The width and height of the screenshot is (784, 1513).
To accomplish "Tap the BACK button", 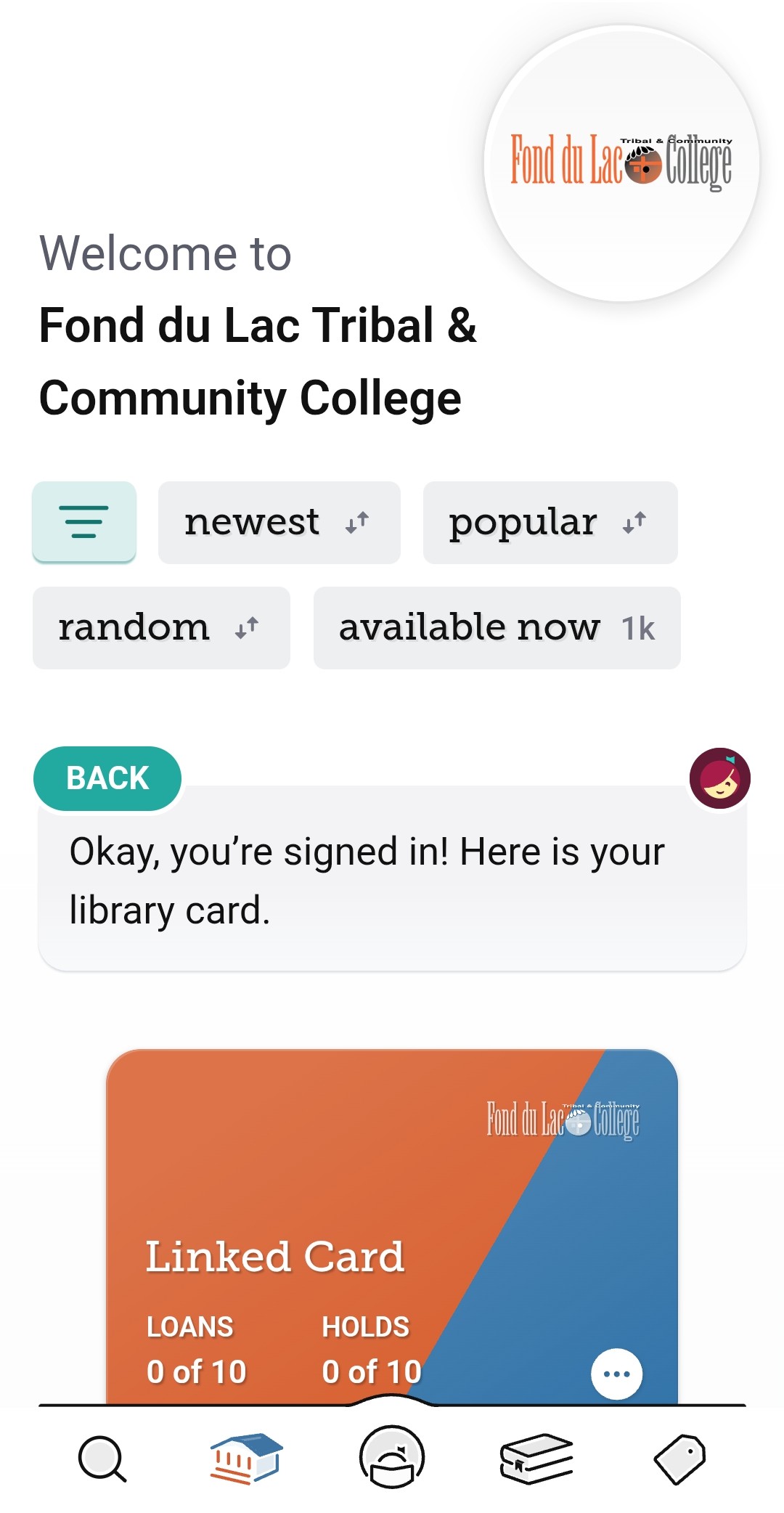I will [107, 778].
